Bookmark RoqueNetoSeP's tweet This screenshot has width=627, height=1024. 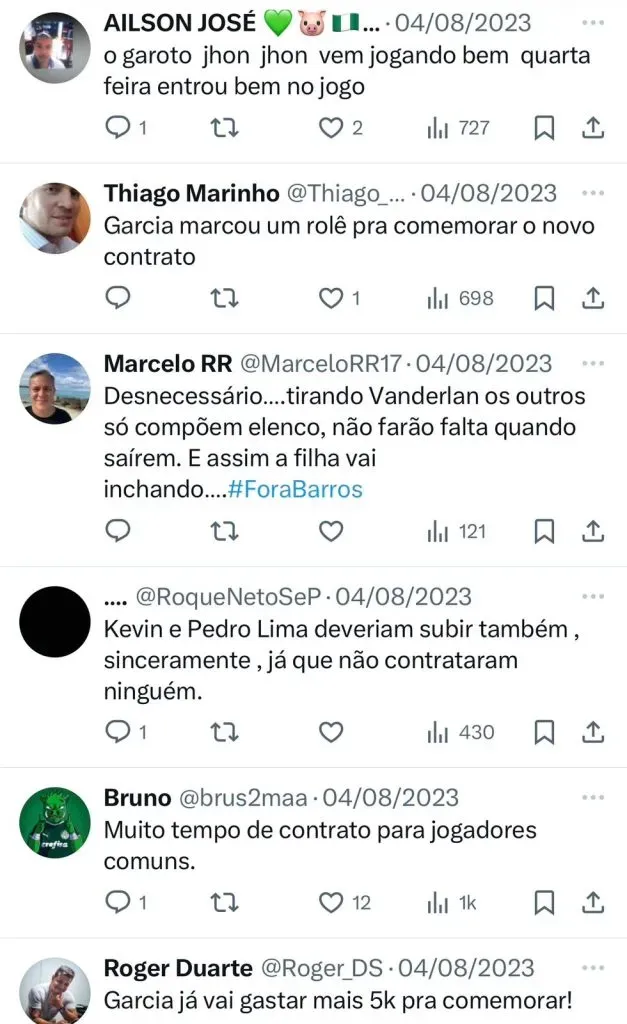[x=544, y=732]
